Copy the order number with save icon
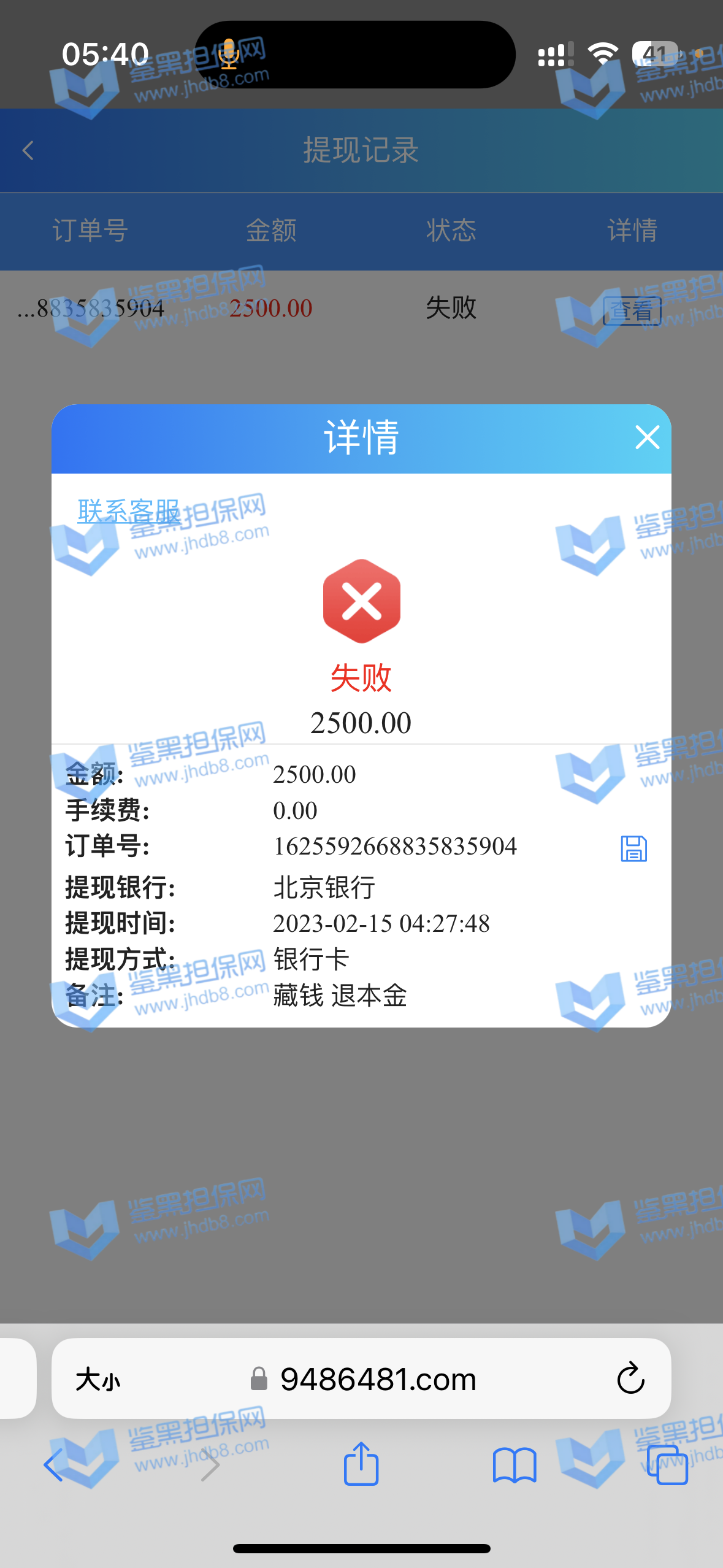723x1568 pixels. click(633, 849)
